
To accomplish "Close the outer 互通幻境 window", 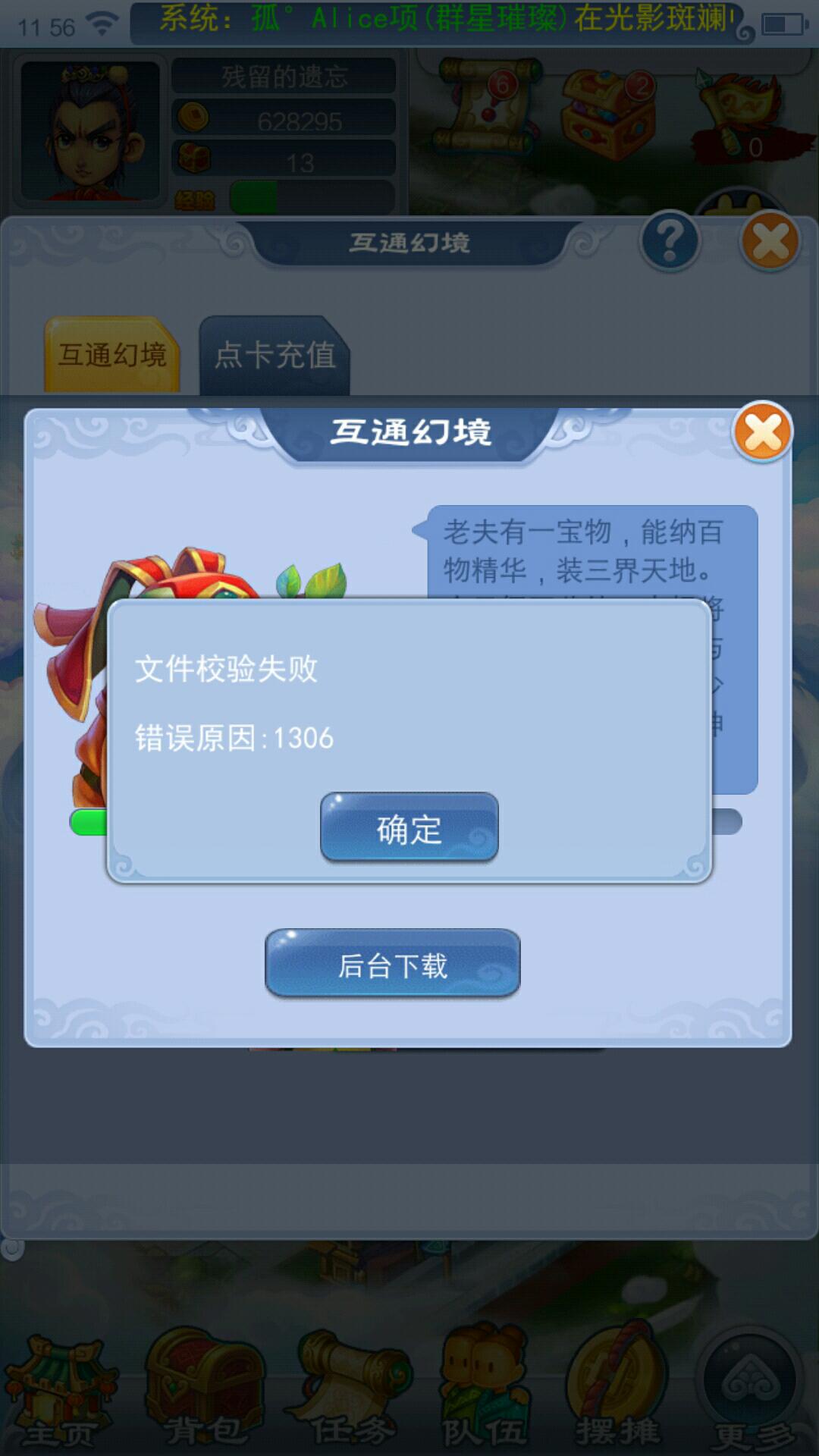I will (x=770, y=243).
